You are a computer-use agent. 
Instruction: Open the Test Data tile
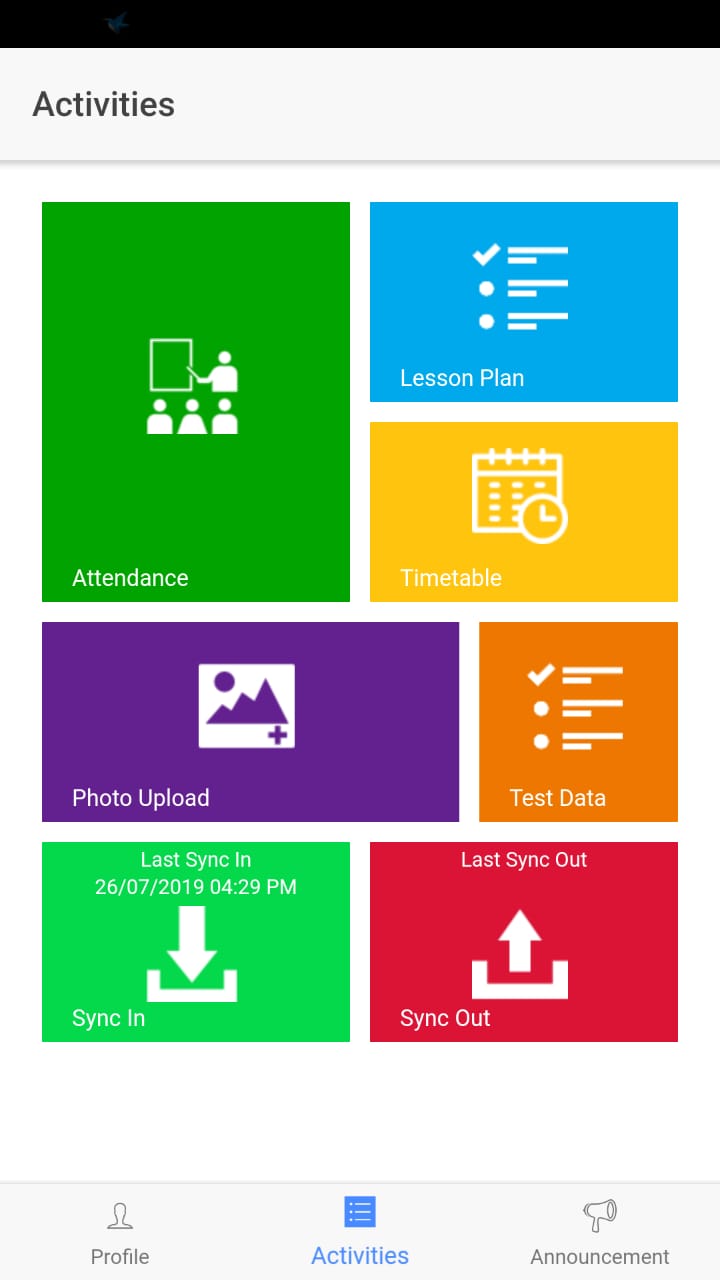pos(578,722)
